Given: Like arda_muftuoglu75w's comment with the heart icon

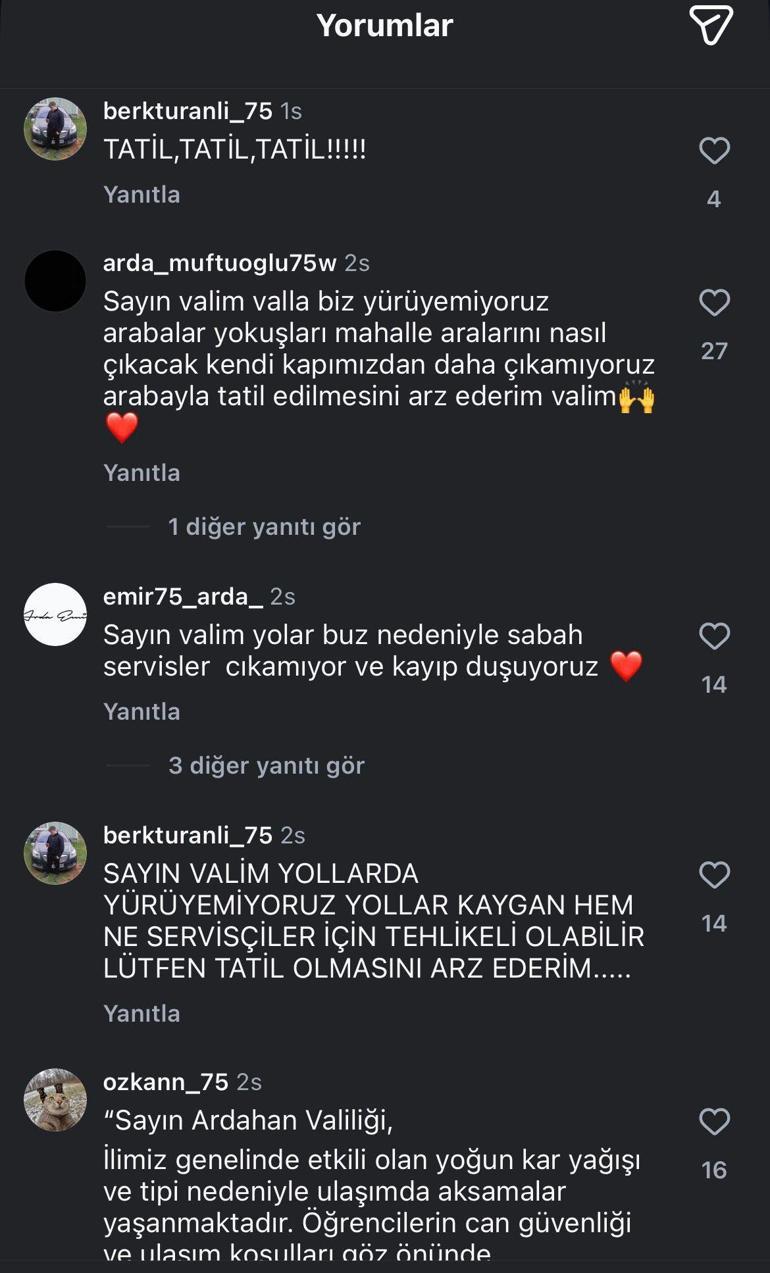Looking at the screenshot, I should click(x=713, y=303).
